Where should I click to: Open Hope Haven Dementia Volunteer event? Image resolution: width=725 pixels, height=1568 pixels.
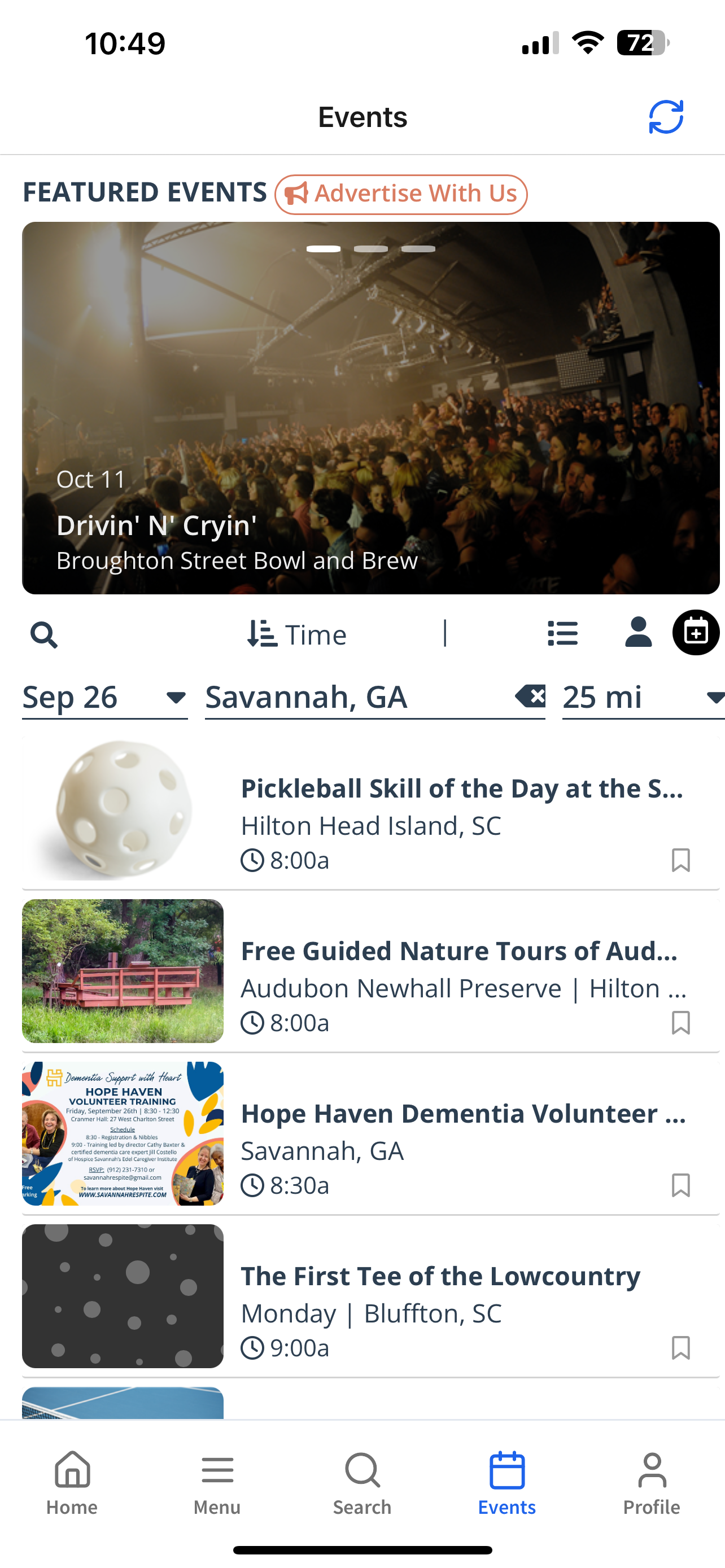[371, 1133]
